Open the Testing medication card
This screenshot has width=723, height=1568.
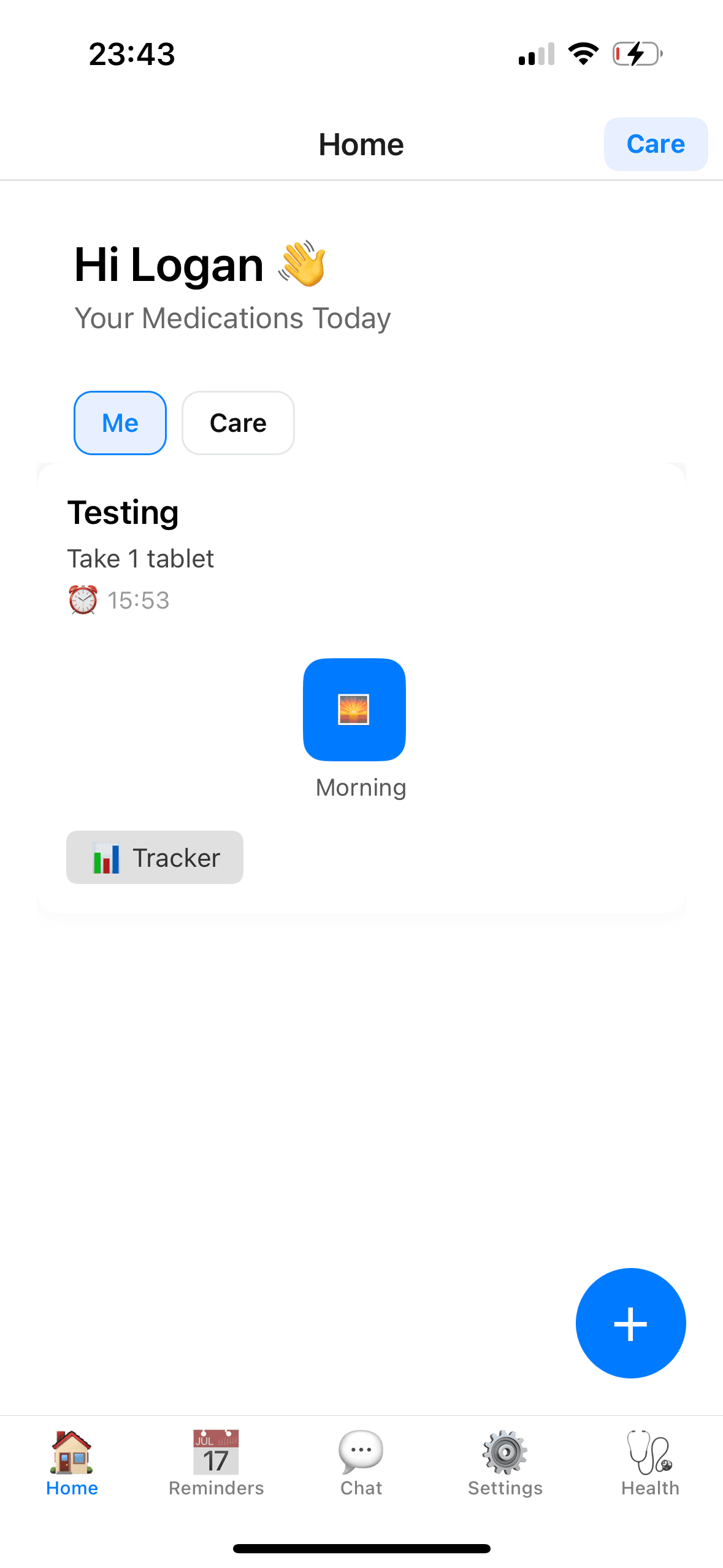pyautogui.click(x=123, y=513)
